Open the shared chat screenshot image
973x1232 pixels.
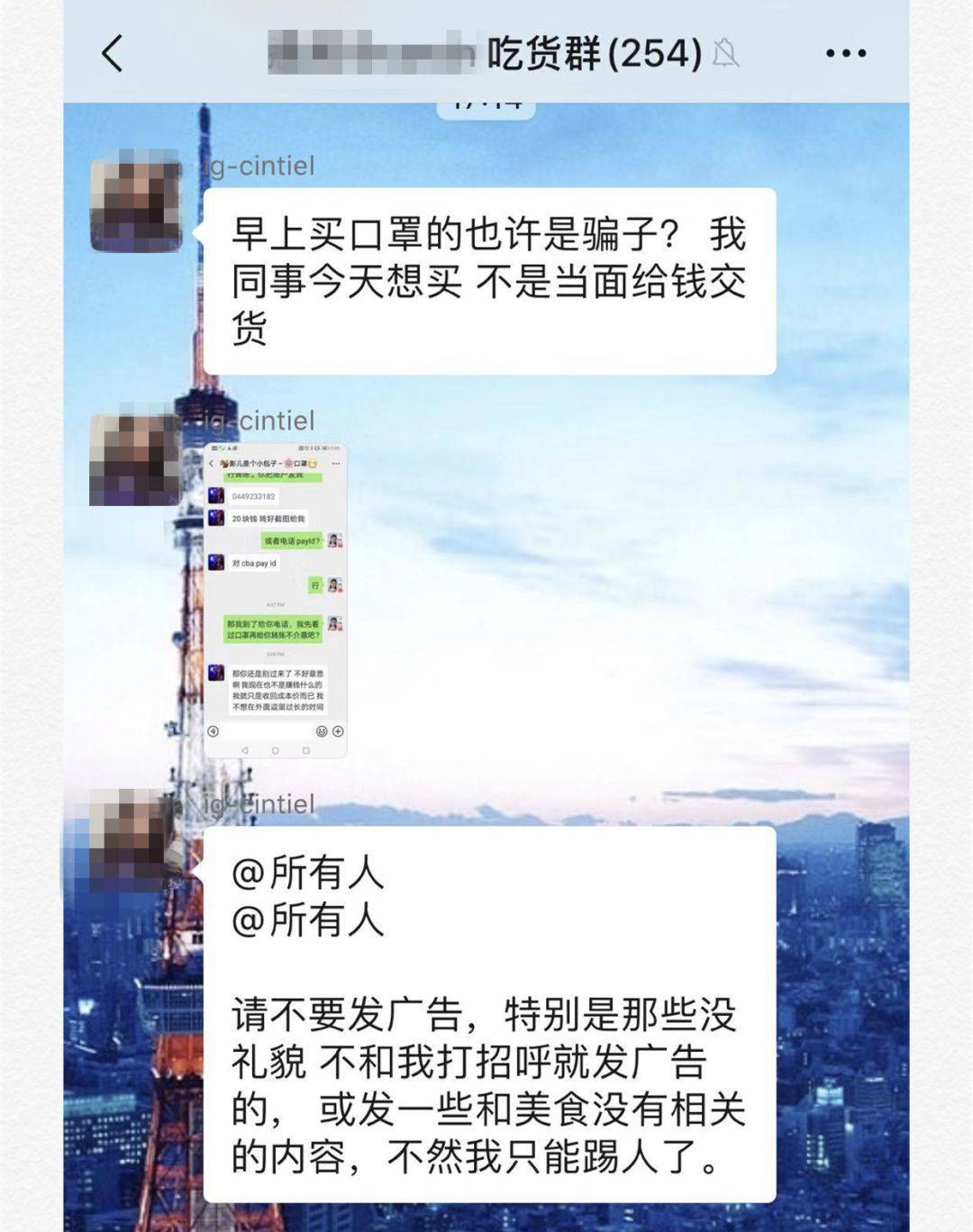tap(276, 599)
